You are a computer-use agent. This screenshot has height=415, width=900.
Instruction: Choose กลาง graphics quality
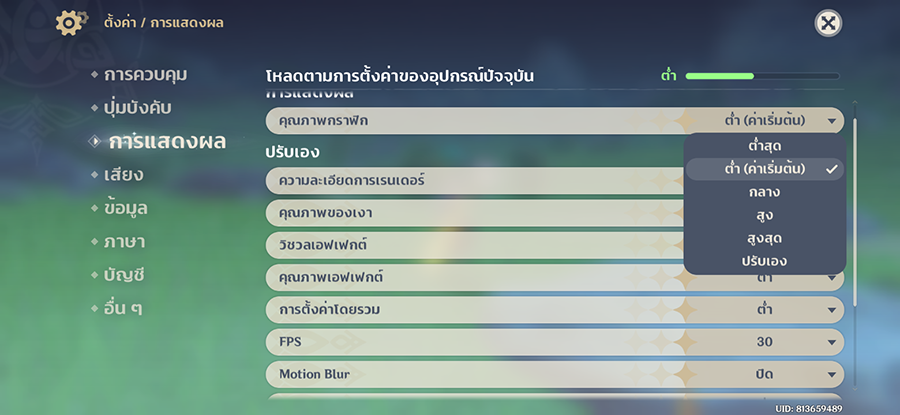[x=765, y=192]
